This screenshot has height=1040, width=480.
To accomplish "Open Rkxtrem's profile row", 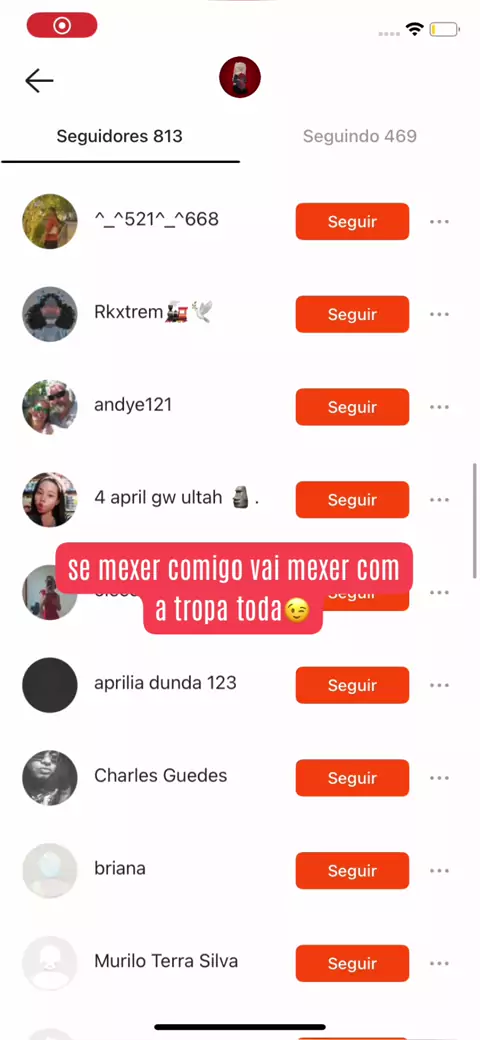I will pyautogui.click(x=153, y=314).
